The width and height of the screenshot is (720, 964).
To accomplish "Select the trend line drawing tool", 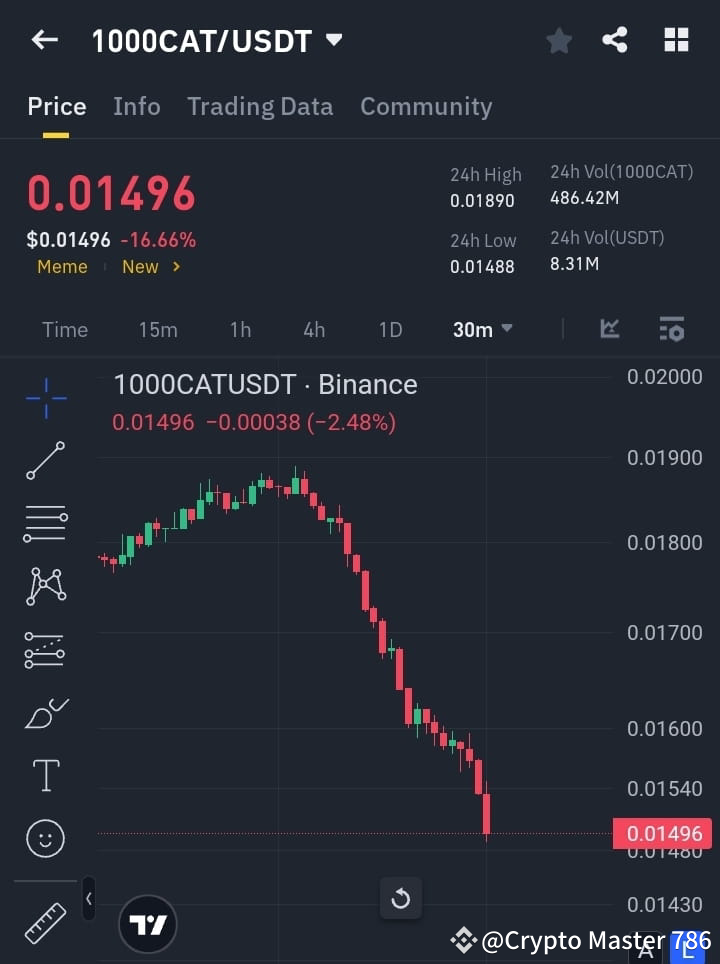I will click(45, 461).
